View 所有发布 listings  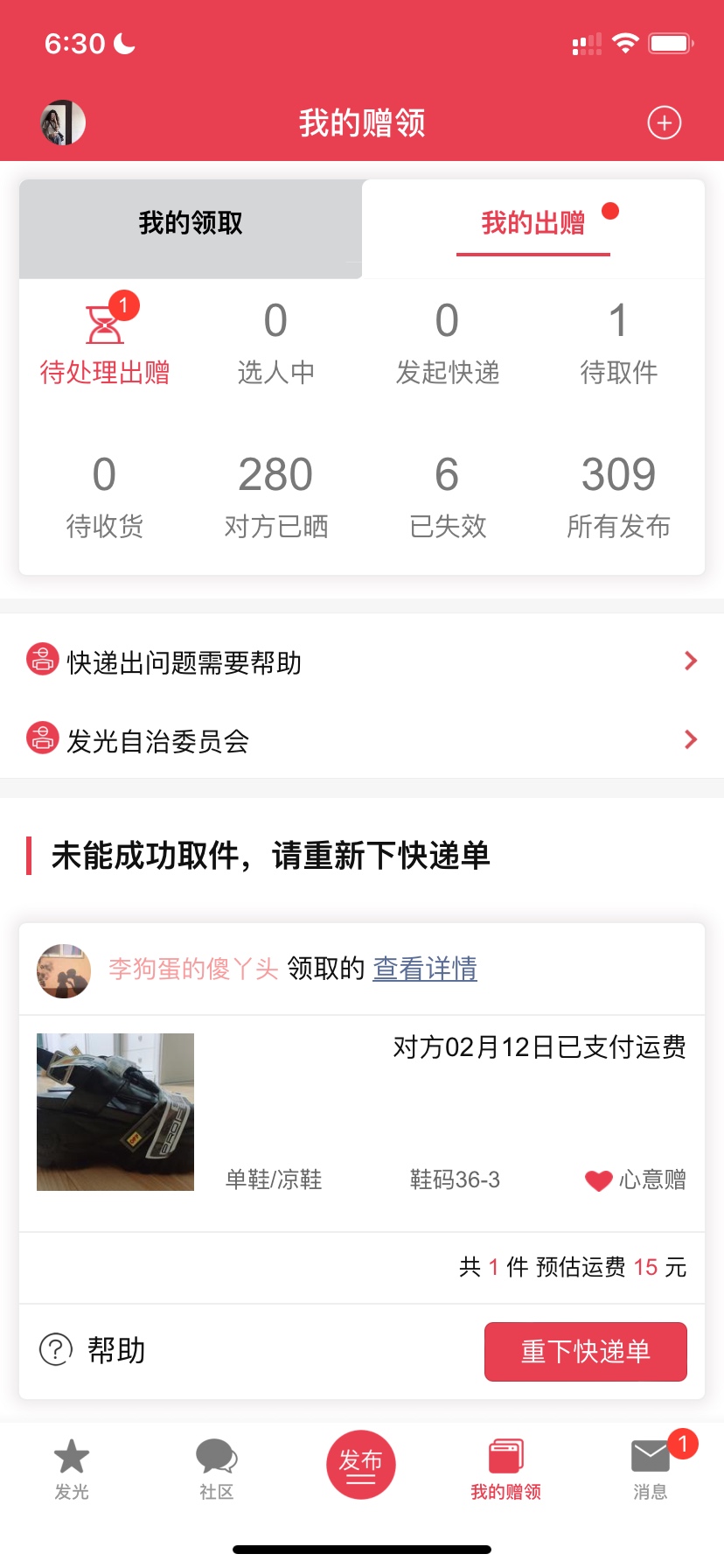[x=618, y=497]
